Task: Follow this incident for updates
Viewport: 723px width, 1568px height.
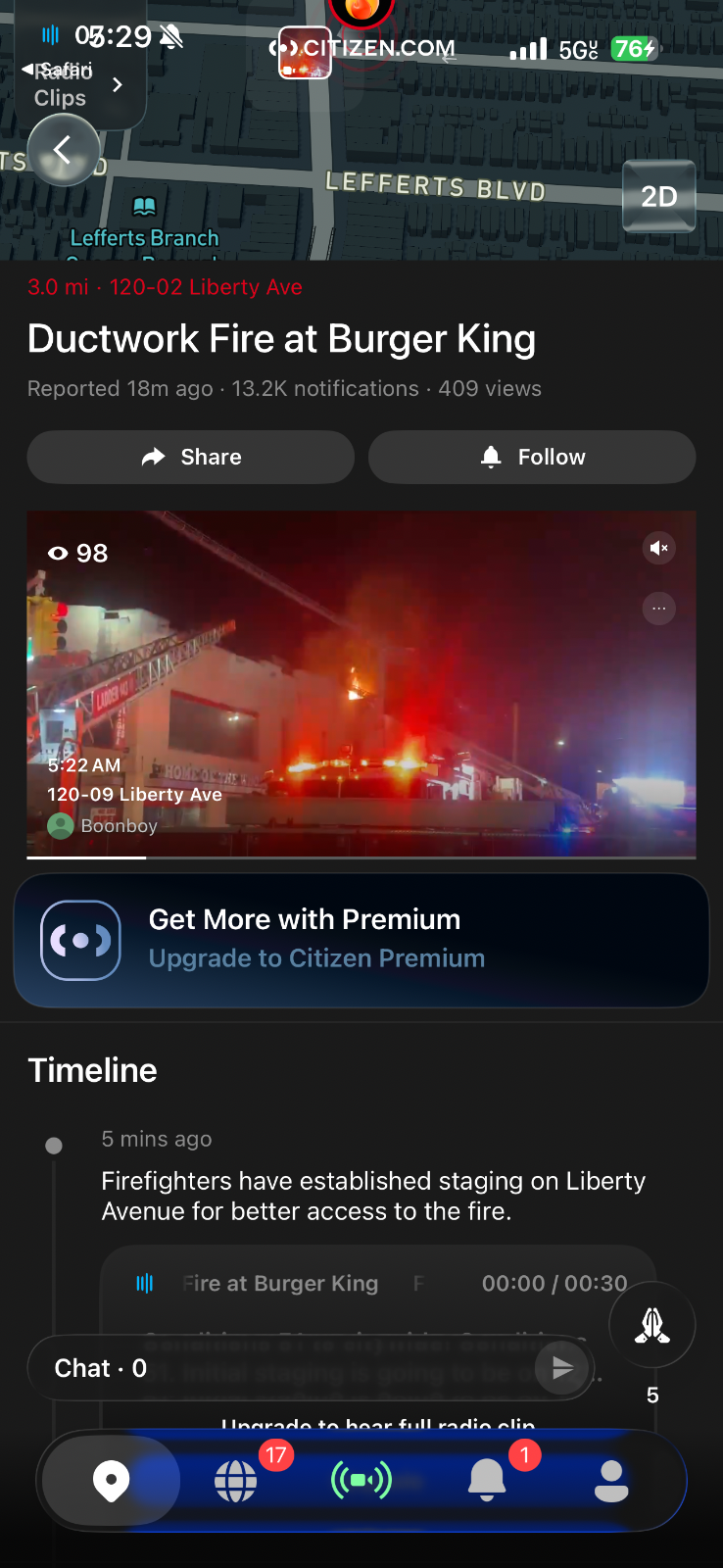Action: click(532, 457)
